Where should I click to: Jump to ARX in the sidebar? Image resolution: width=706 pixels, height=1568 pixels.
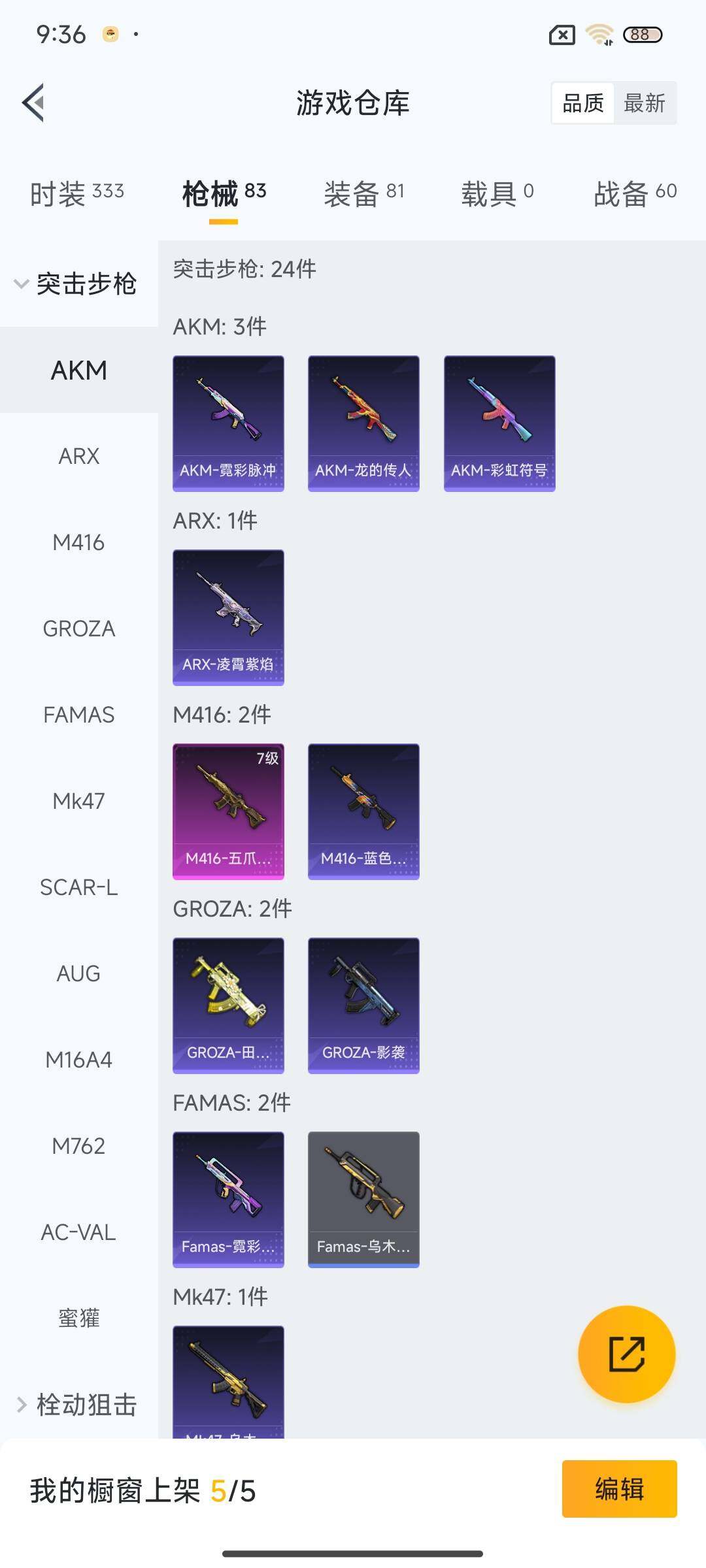(x=79, y=456)
